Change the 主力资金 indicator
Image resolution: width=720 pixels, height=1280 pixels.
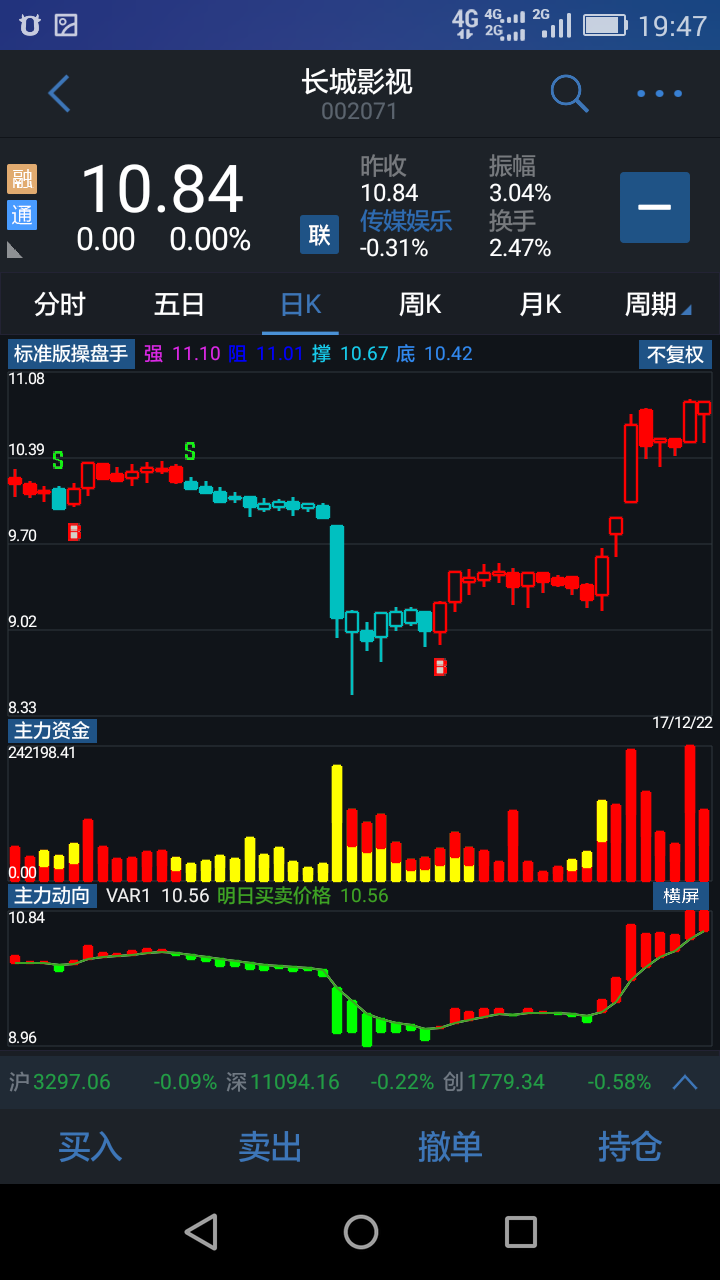coord(52,731)
